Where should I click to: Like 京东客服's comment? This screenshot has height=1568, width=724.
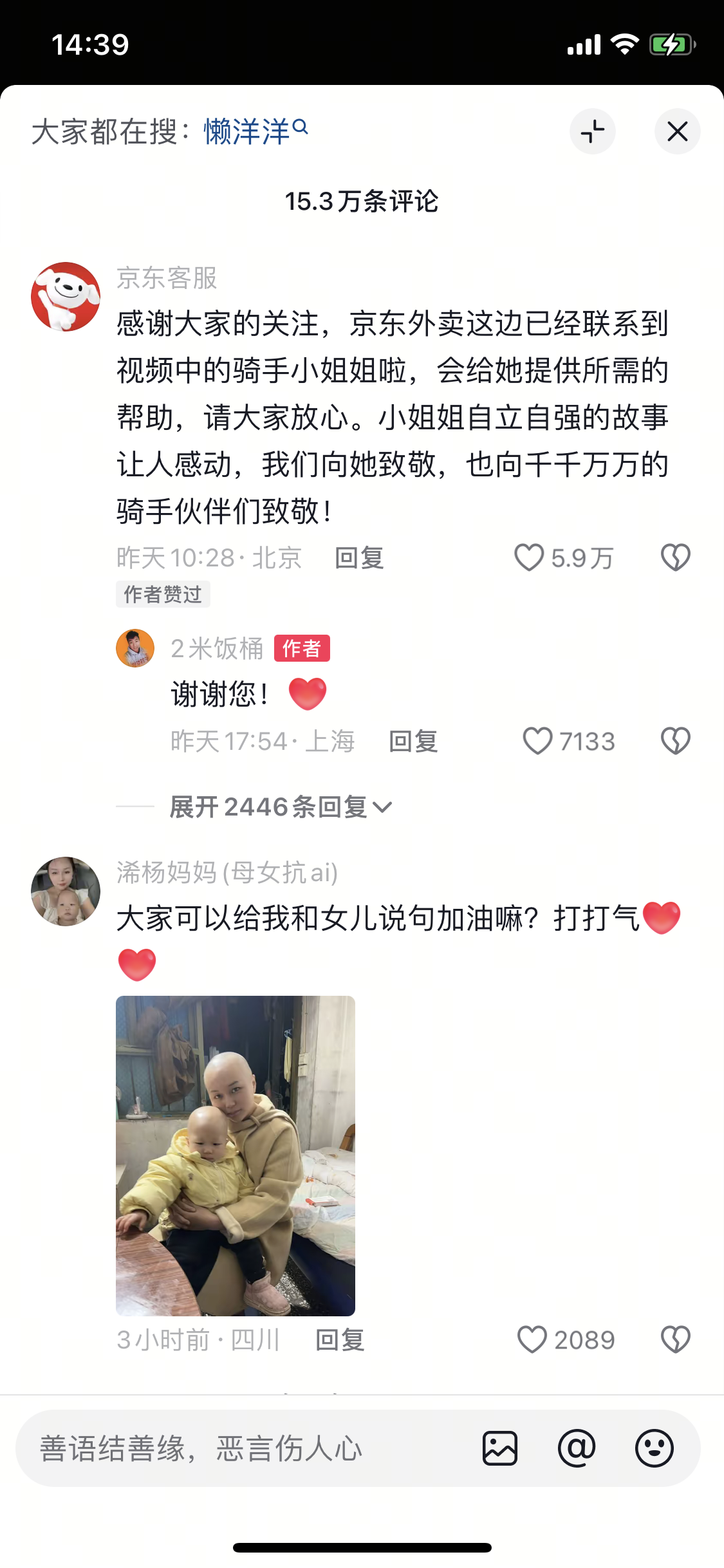530,557
